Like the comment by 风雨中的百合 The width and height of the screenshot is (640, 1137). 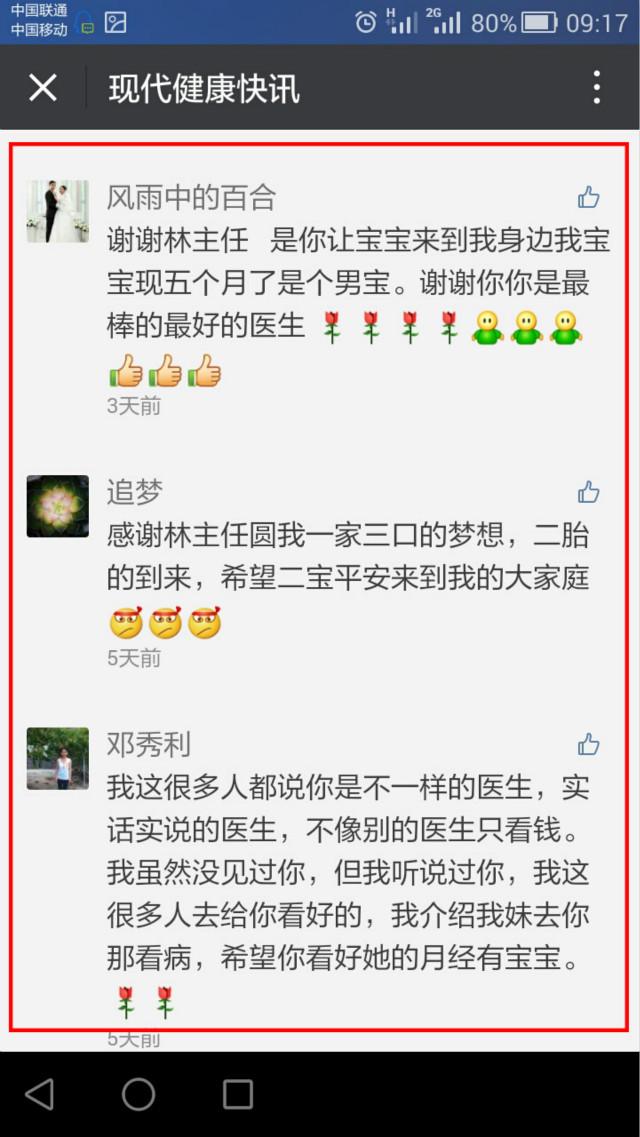(588, 197)
